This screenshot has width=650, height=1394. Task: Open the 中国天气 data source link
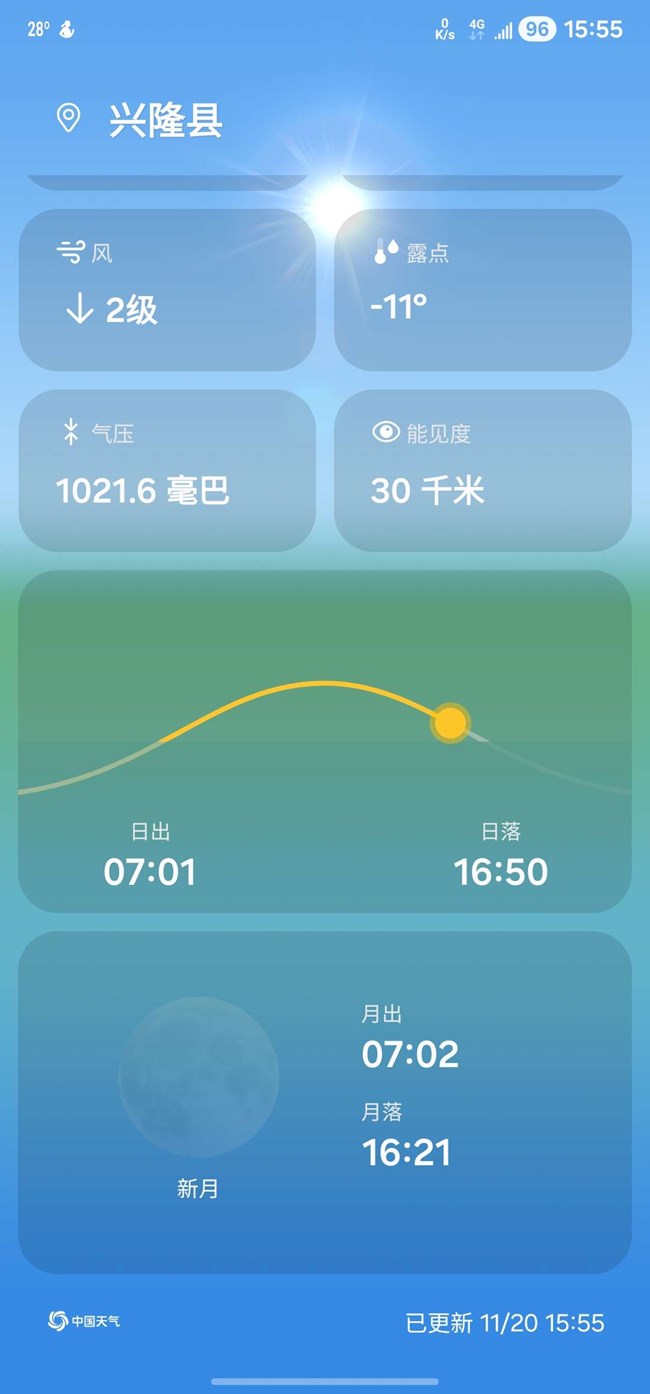(x=85, y=1321)
